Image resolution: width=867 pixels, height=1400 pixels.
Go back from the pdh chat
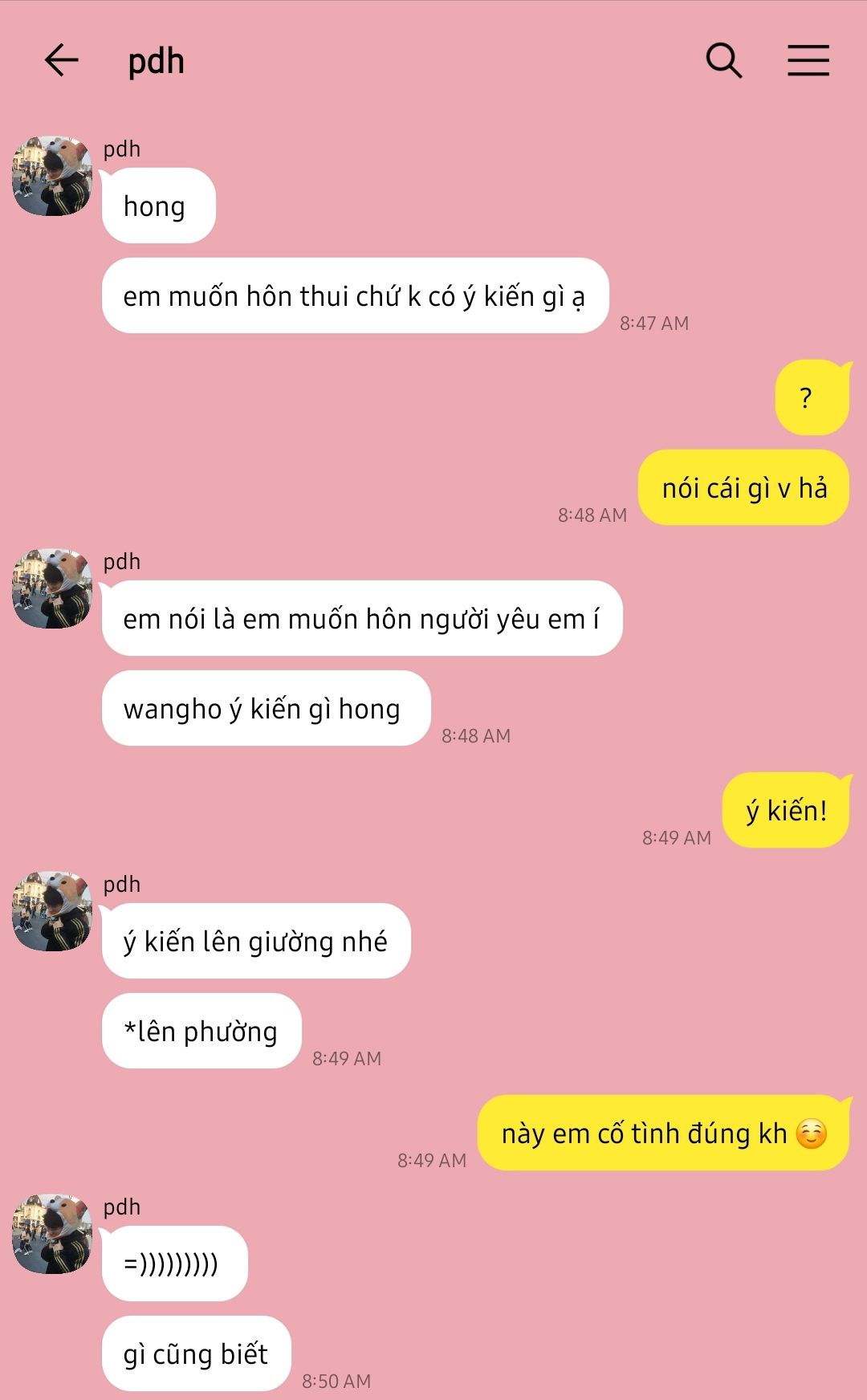tap(61, 60)
